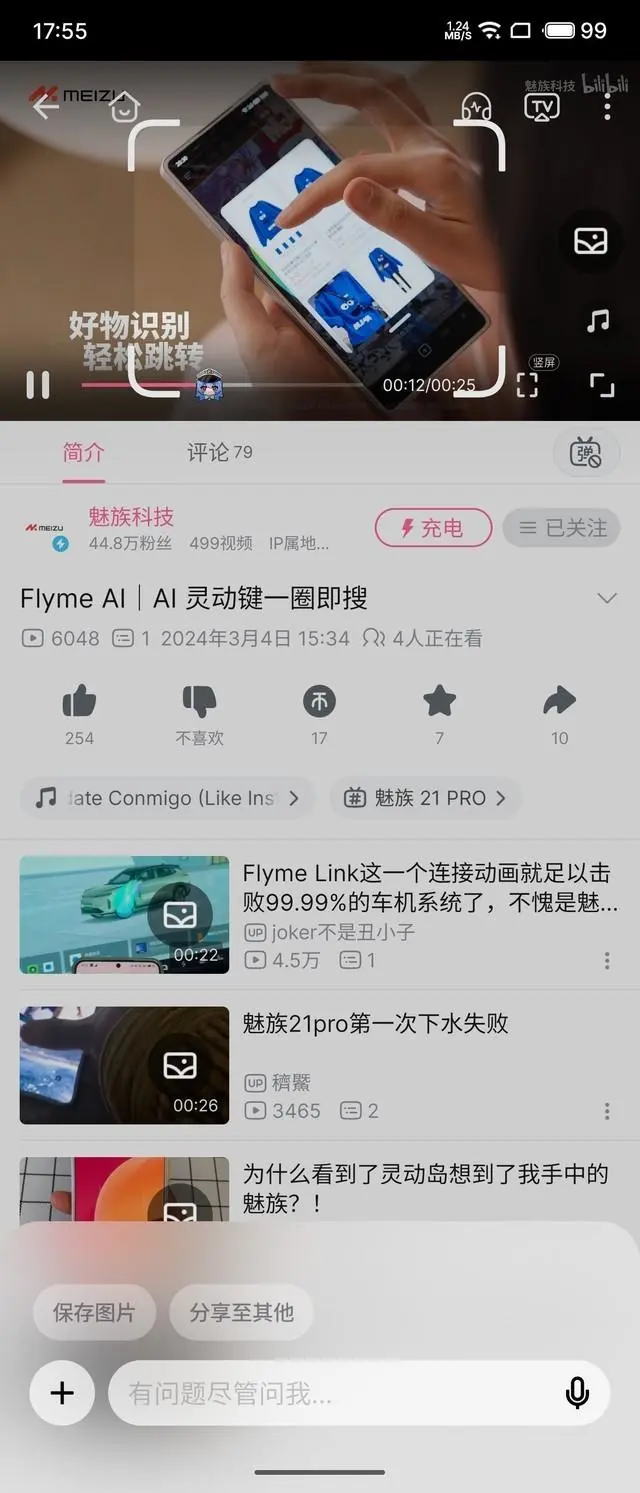This screenshot has width=640, height=1493.
Task: Tap 保存图片 to save image
Action: click(94, 1312)
